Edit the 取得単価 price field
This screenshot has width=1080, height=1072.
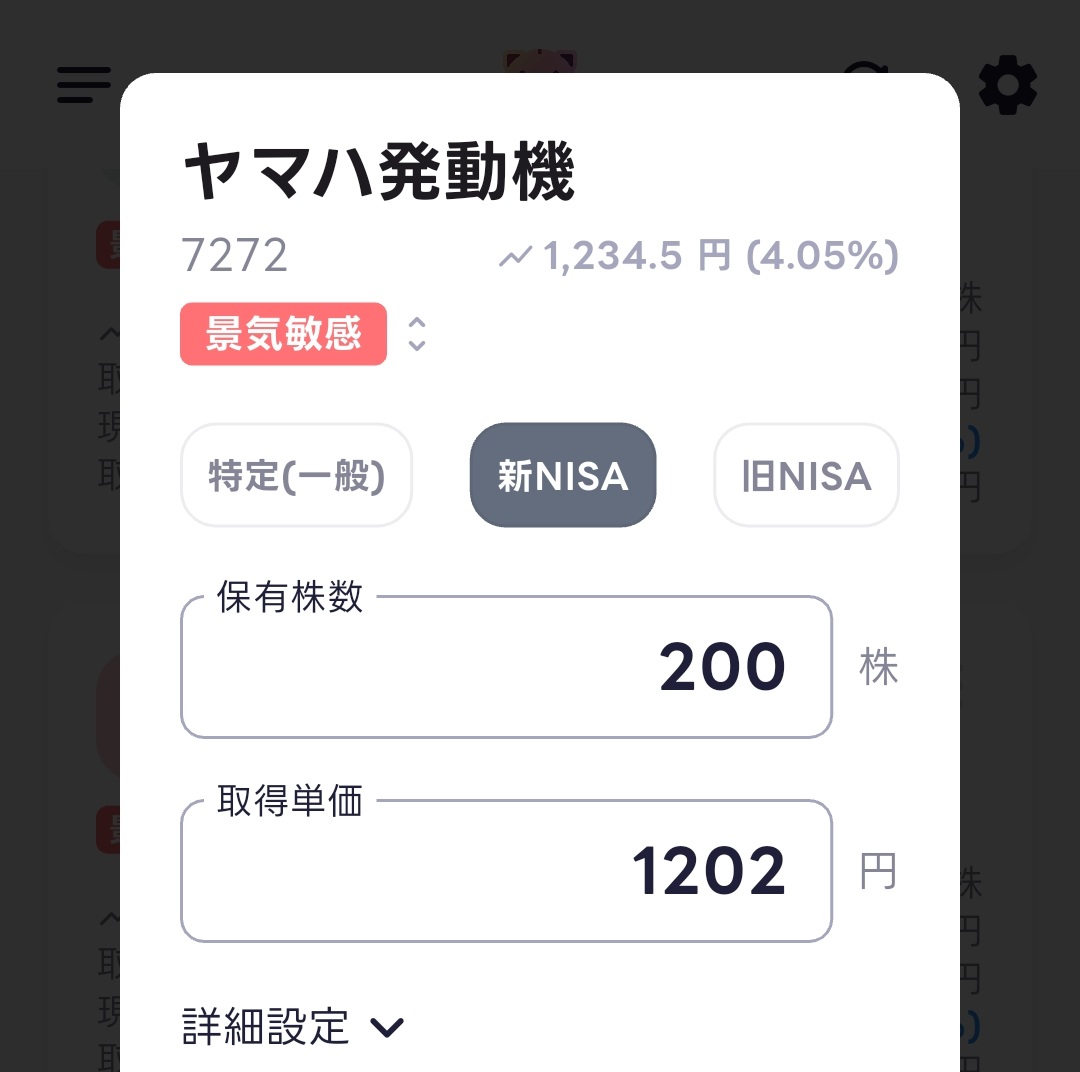pyautogui.click(x=506, y=872)
